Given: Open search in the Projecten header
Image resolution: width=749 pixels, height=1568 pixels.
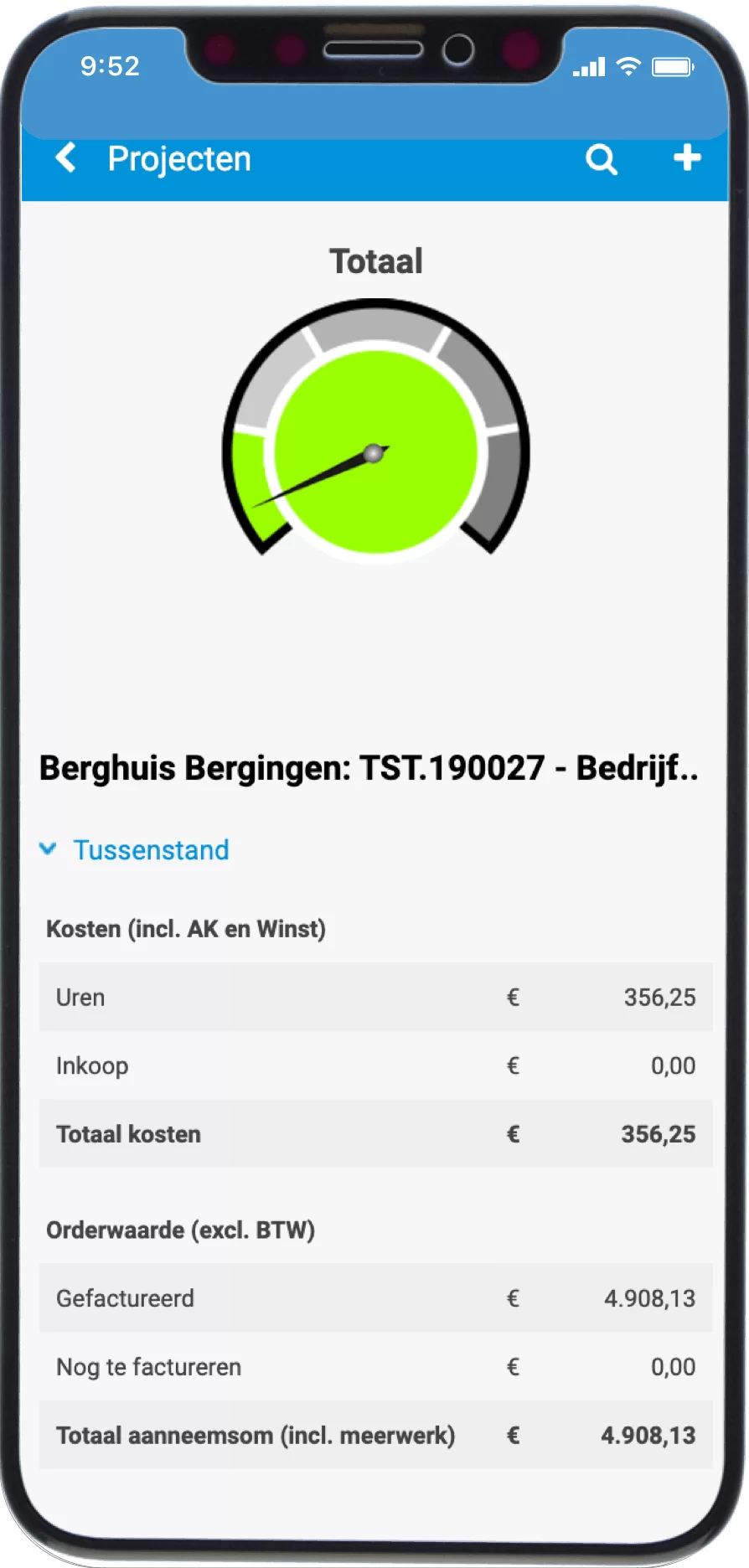Looking at the screenshot, I should [x=601, y=158].
